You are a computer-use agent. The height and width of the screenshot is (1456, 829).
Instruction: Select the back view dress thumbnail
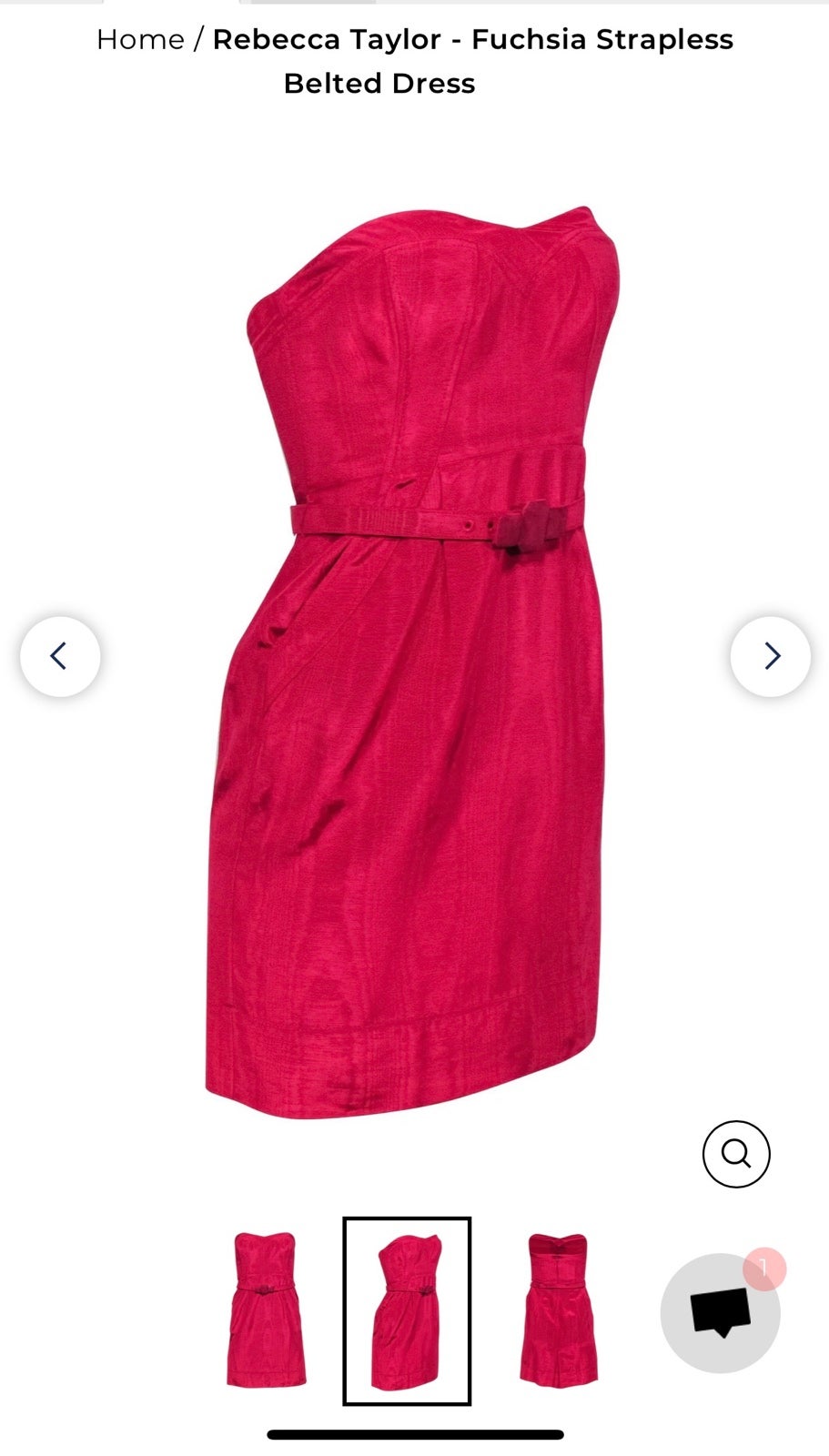559,1310
